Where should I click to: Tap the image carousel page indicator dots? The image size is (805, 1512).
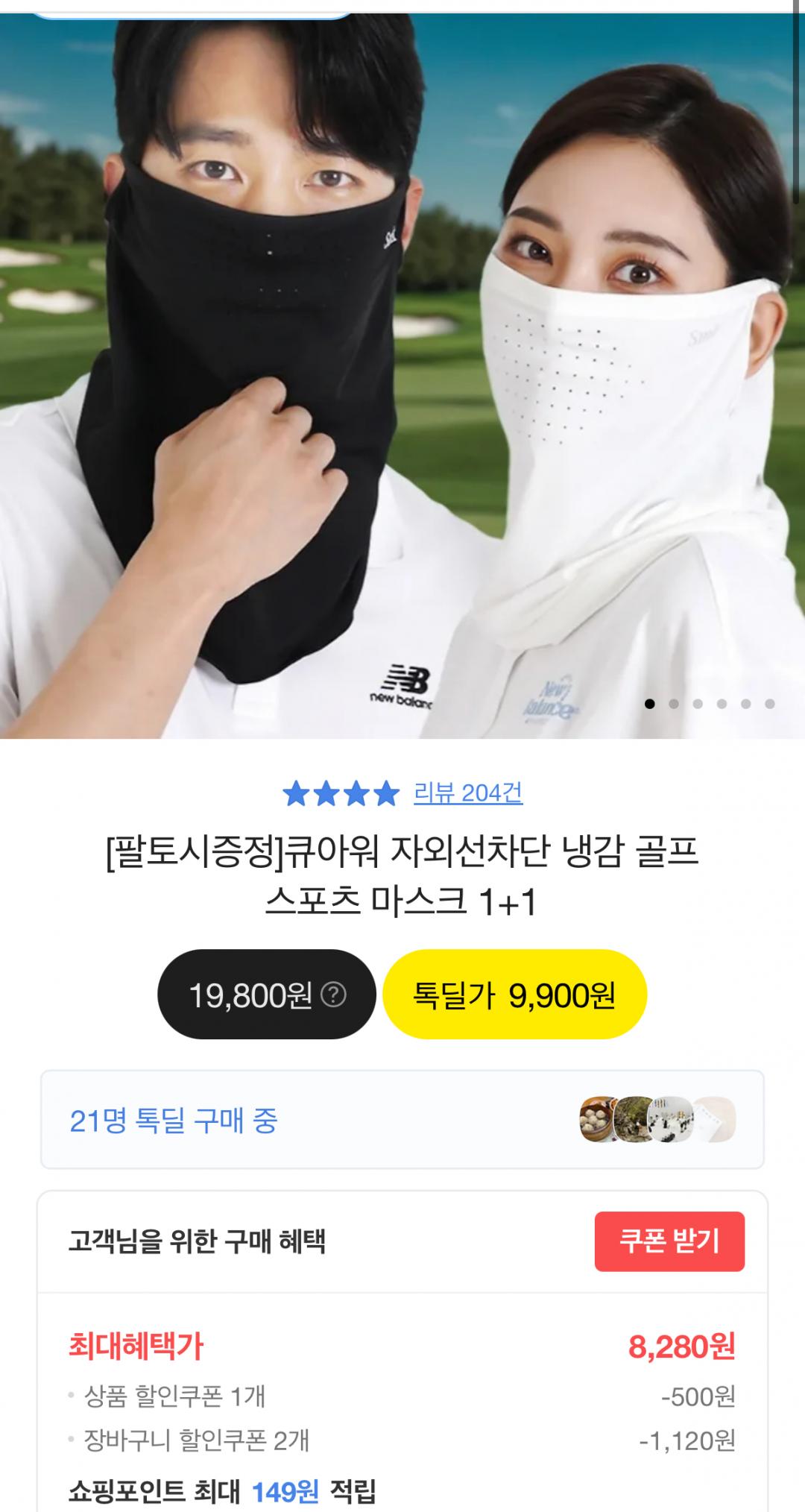pos(710,704)
